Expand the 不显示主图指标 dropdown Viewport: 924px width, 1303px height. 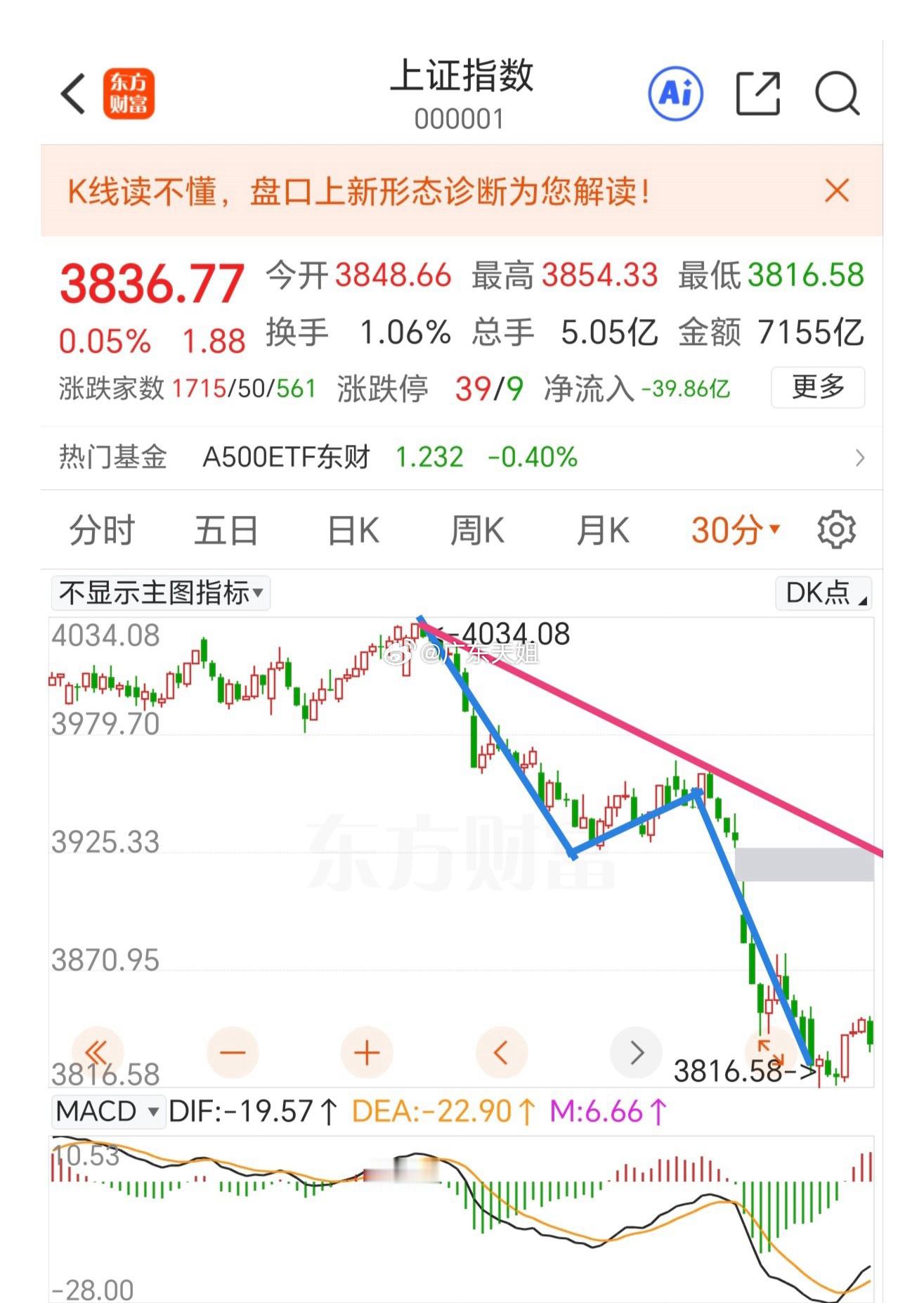pos(160,594)
